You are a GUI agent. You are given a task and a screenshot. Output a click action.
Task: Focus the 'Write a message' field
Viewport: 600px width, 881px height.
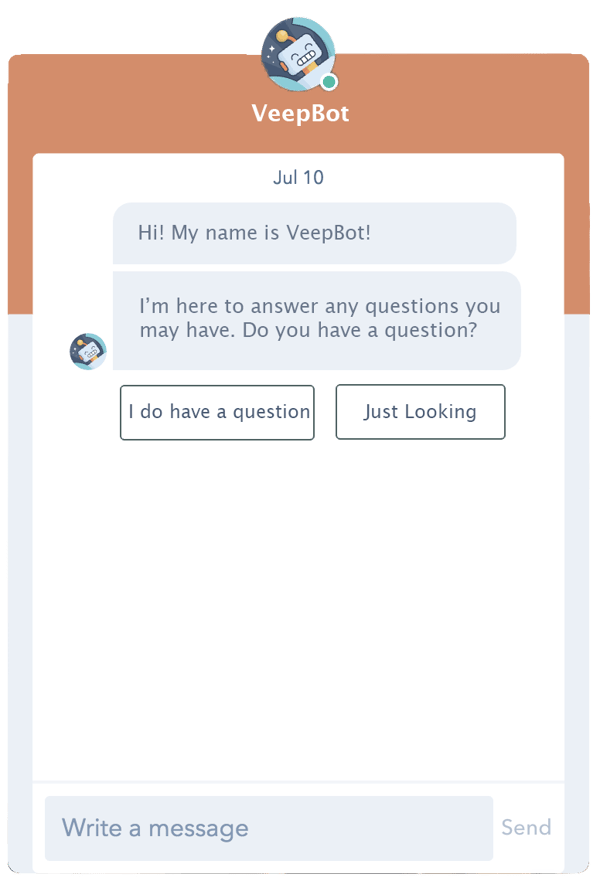[268, 828]
